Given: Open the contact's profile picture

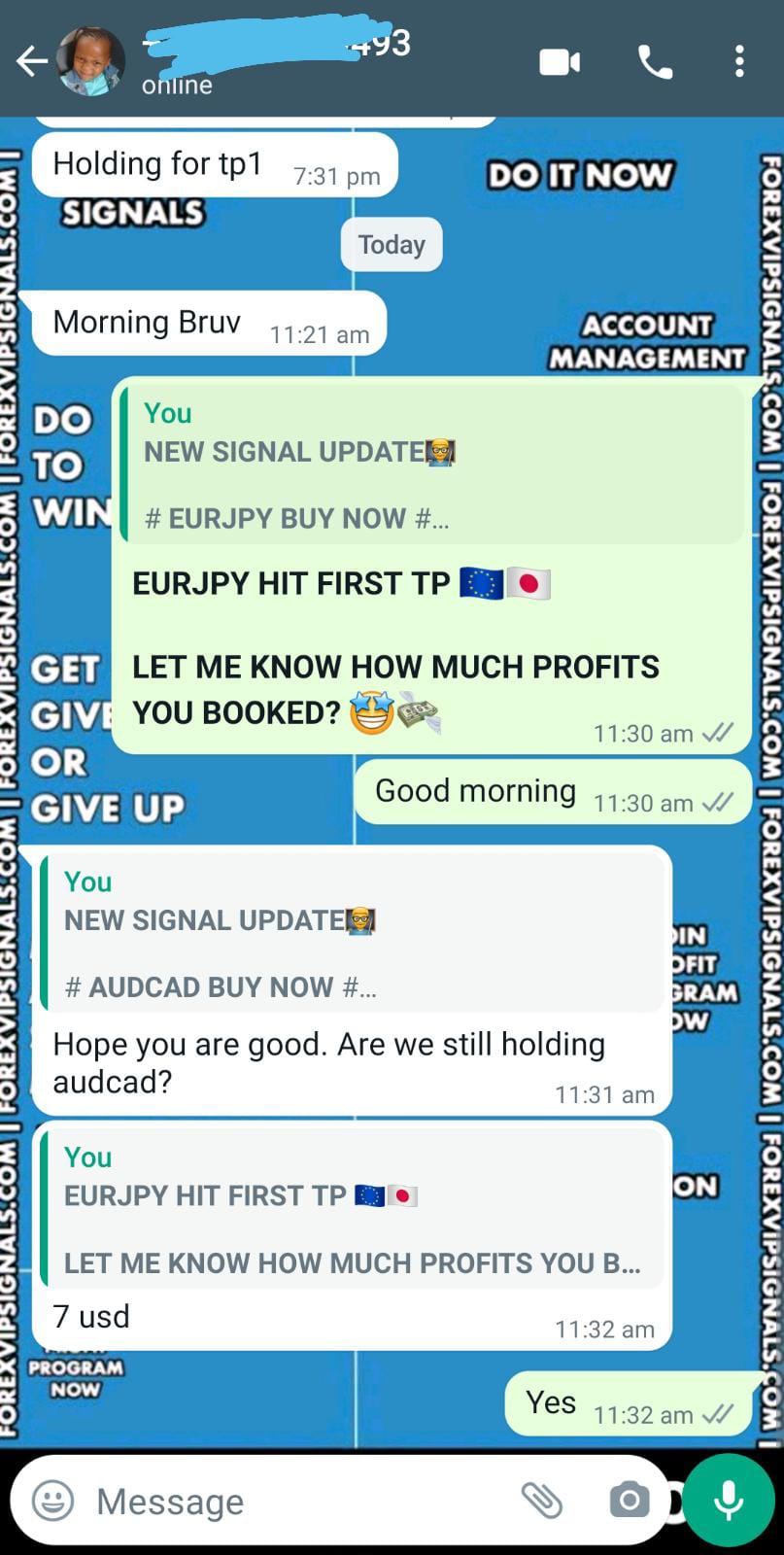Looking at the screenshot, I should [x=90, y=61].
